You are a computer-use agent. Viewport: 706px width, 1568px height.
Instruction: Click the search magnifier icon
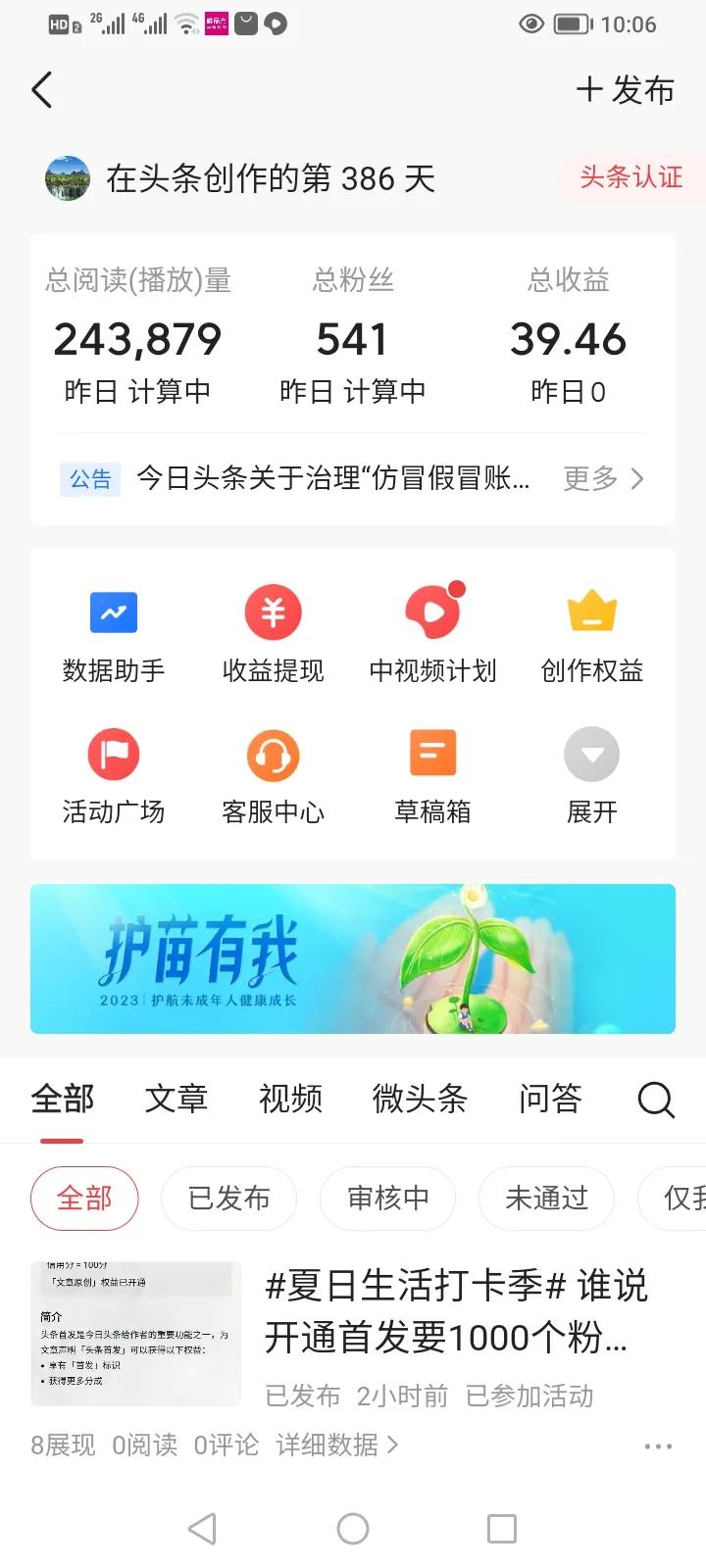(x=655, y=1100)
